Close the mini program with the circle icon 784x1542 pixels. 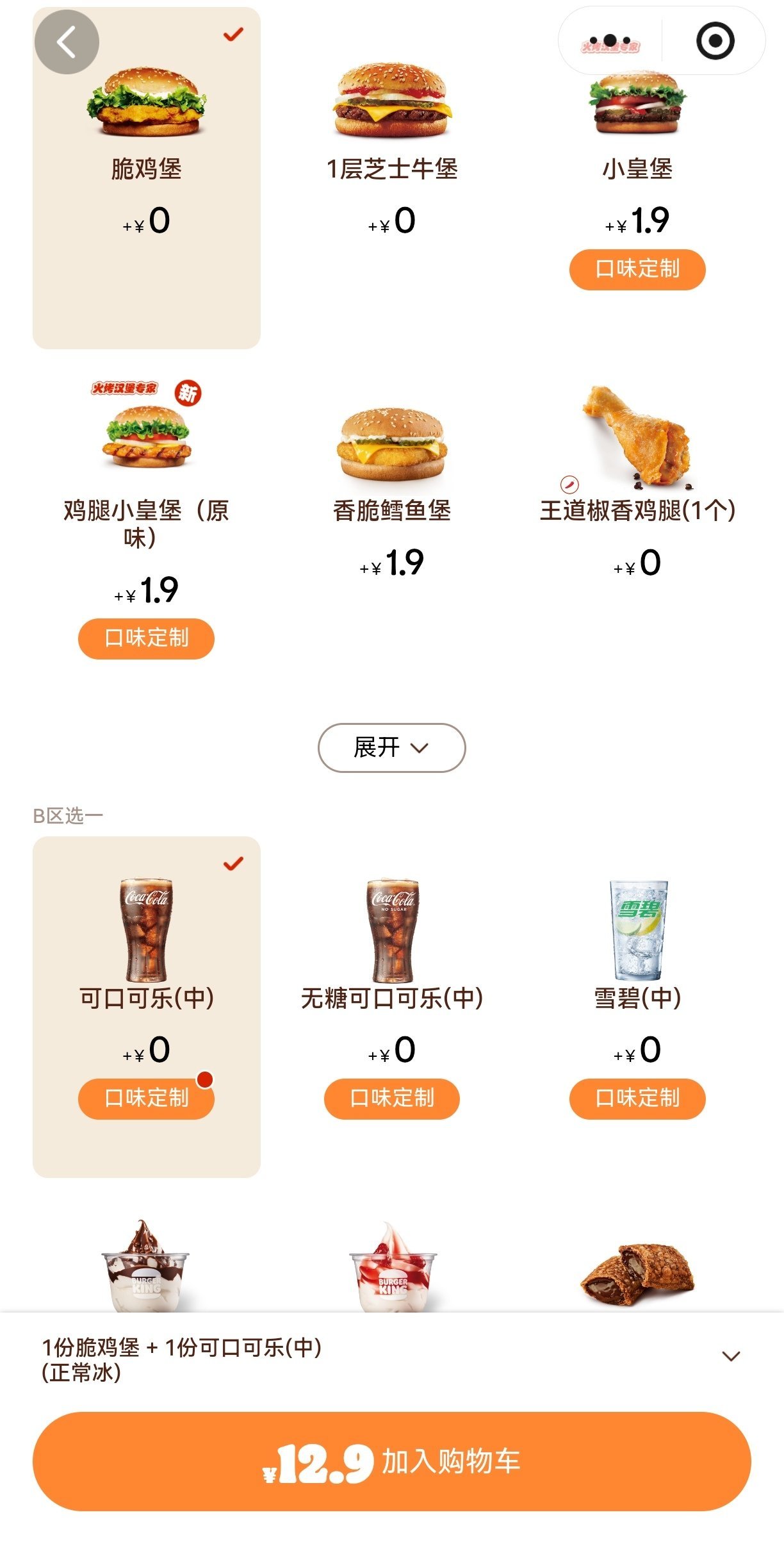(715, 41)
